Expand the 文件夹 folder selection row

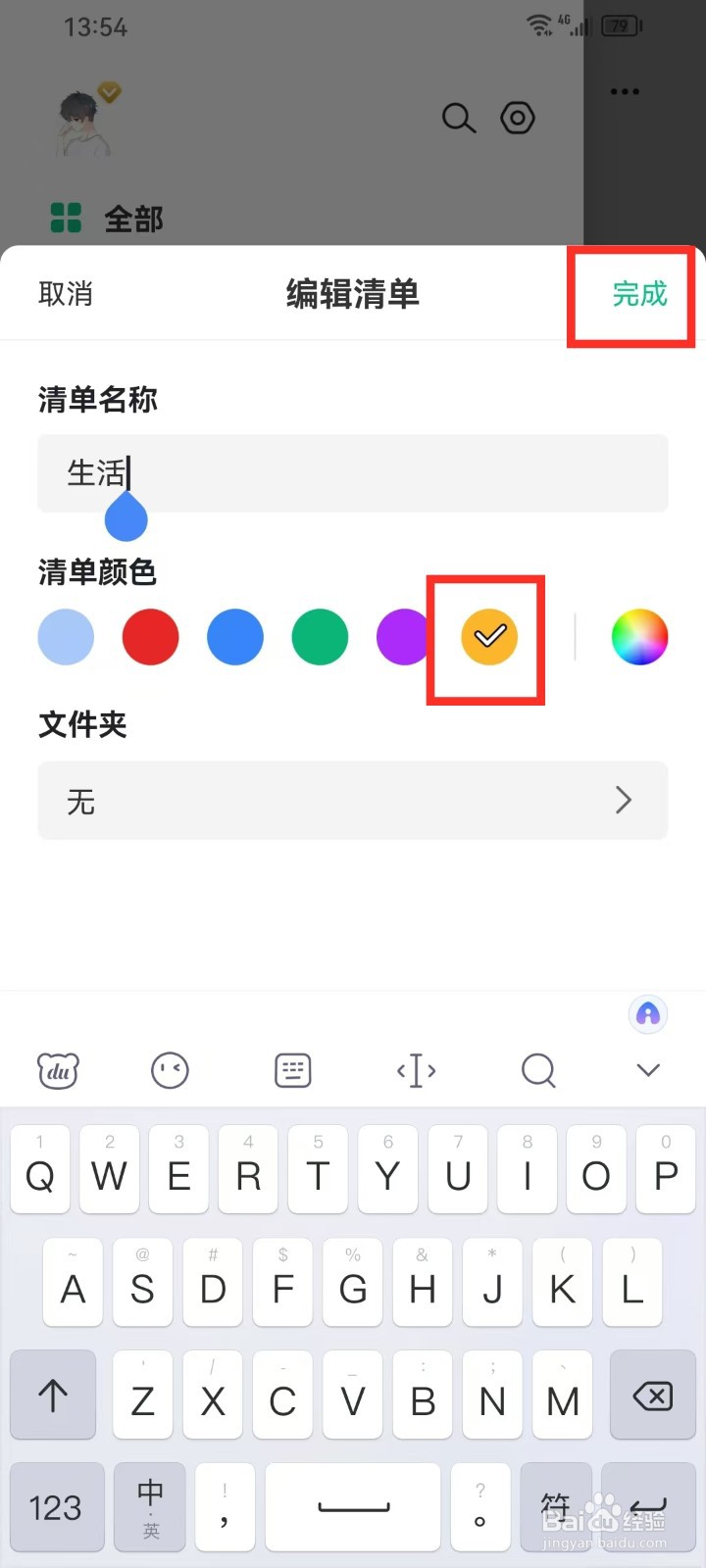tap(353, 801)
